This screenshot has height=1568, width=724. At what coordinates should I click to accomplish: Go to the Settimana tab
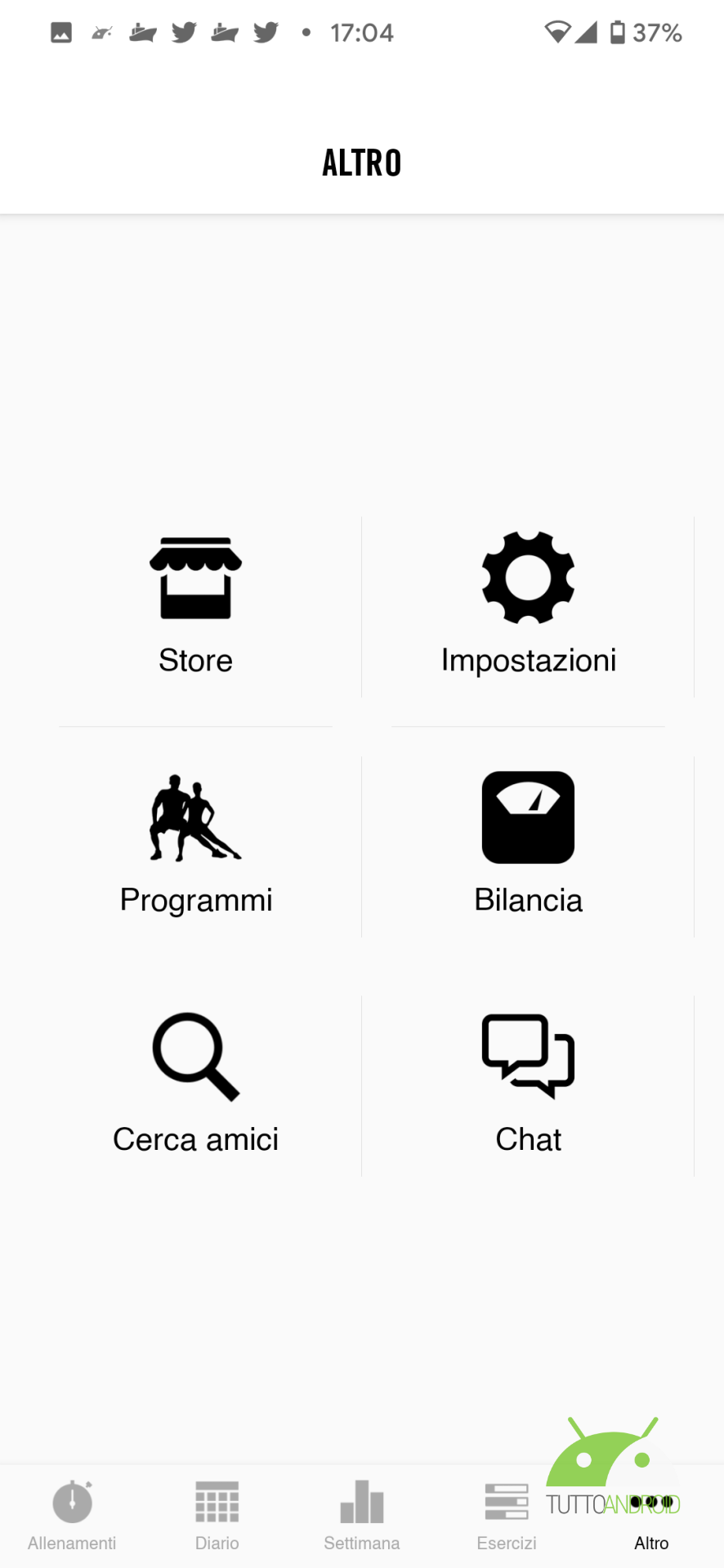click(x=361, y=1517)
